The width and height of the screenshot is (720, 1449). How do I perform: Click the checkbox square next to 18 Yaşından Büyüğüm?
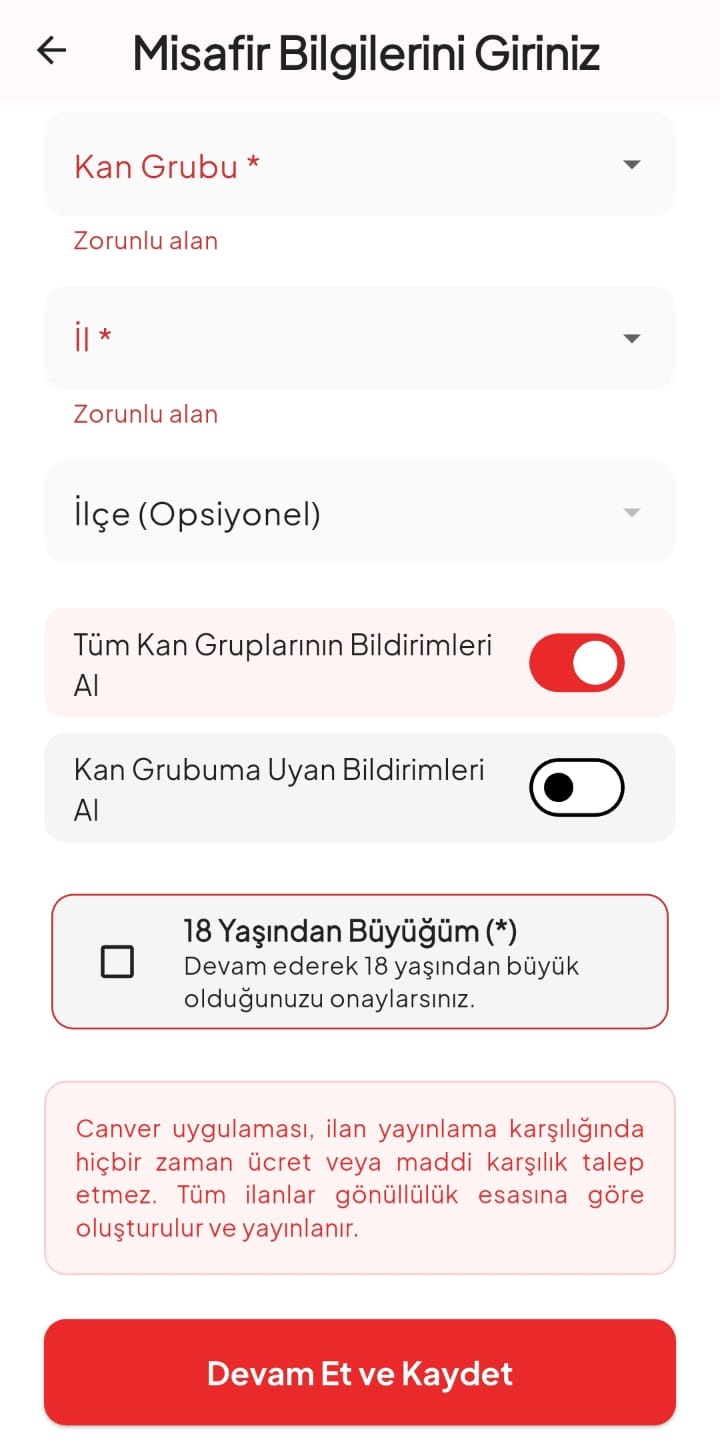(x=117, y=962)
